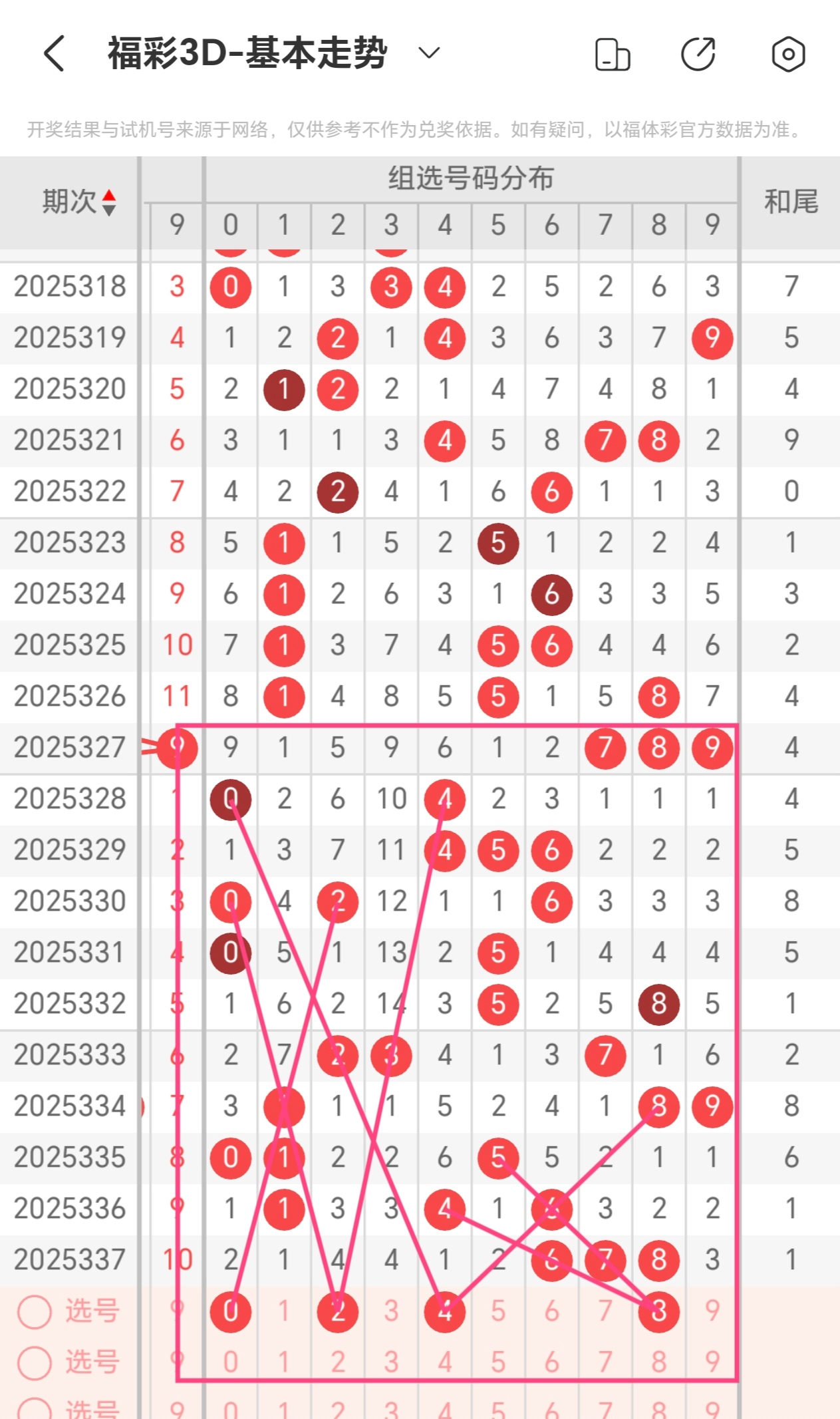The height and width of the screenshot is (1419, 840).
Task: Go back to the previous page
Action: 55,53
